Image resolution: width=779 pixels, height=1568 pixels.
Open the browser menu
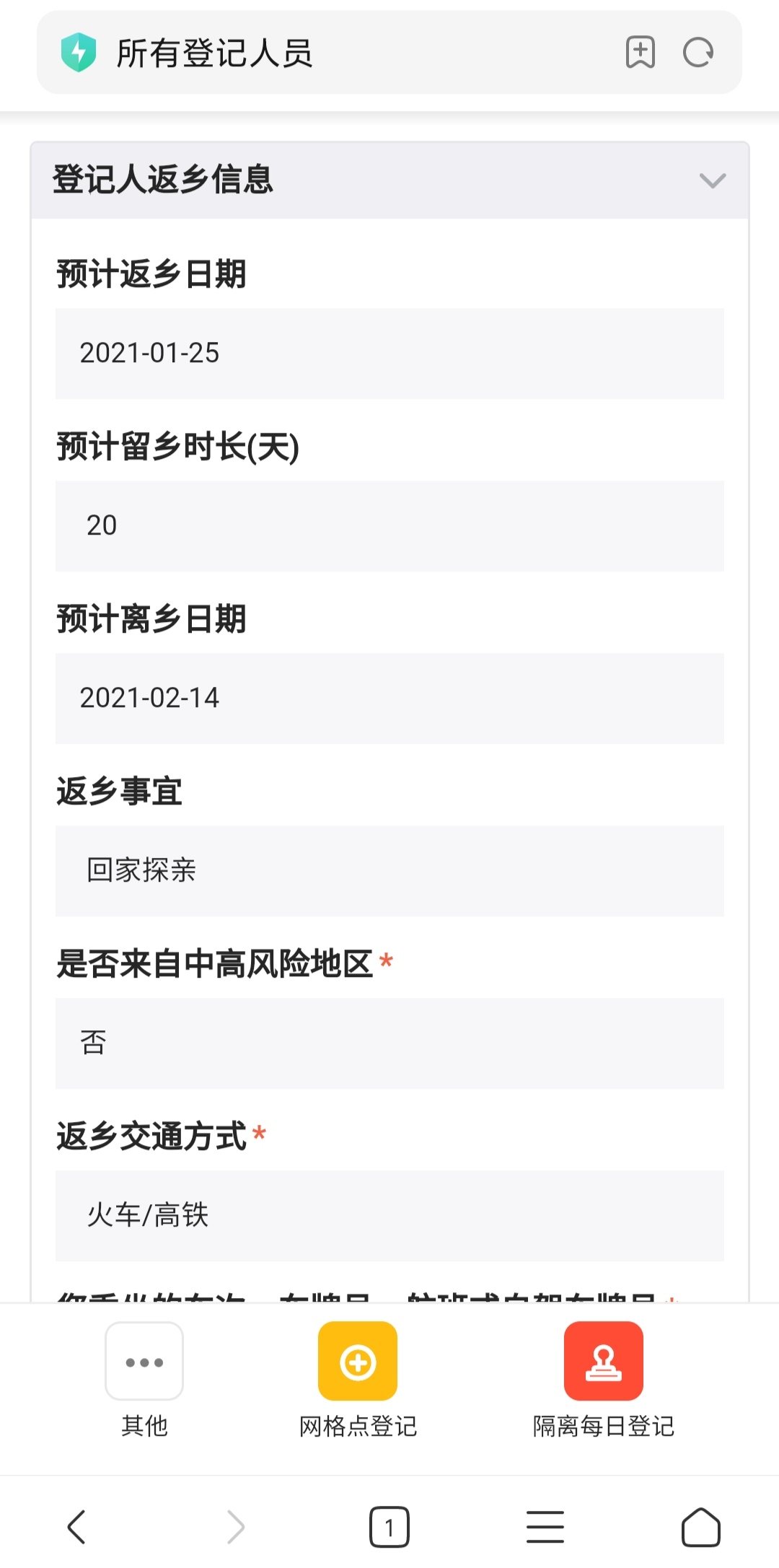pyautogui.click(x=545, y=1527)
